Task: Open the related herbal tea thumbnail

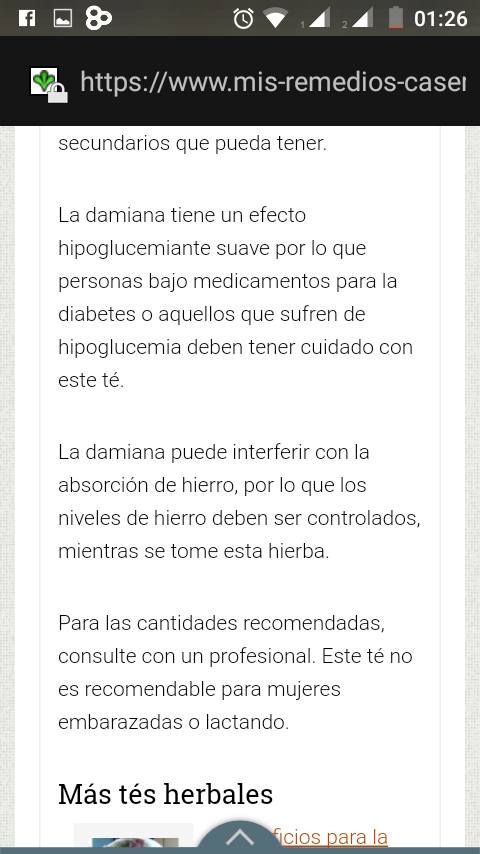Action: click(133, 838)
